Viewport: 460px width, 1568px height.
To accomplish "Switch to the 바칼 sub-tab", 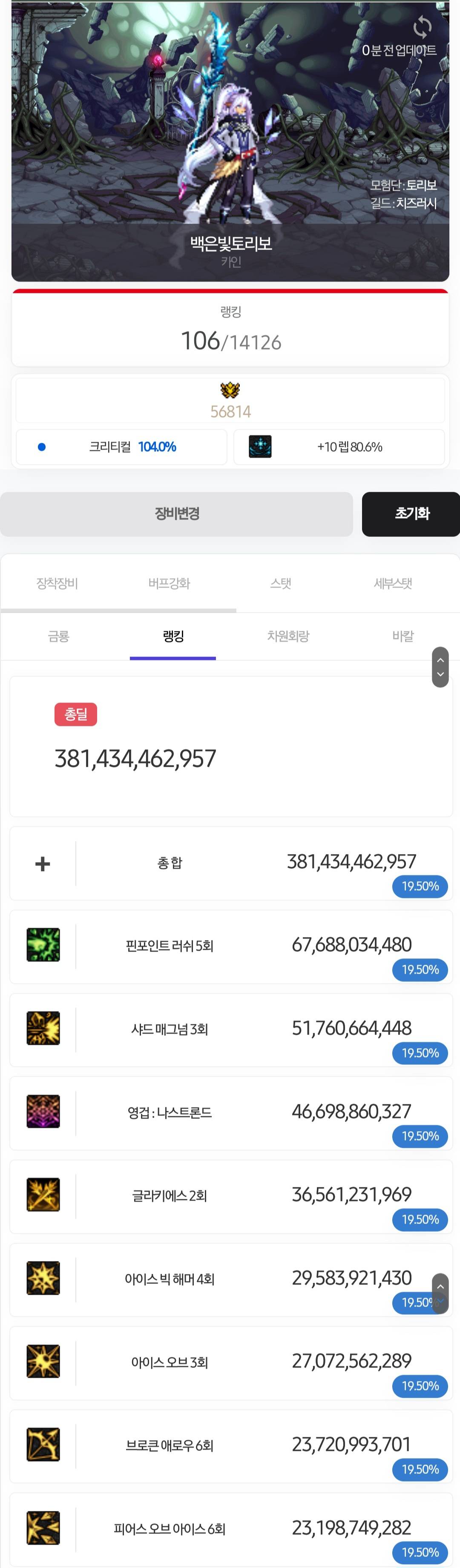I will (403, 636).
